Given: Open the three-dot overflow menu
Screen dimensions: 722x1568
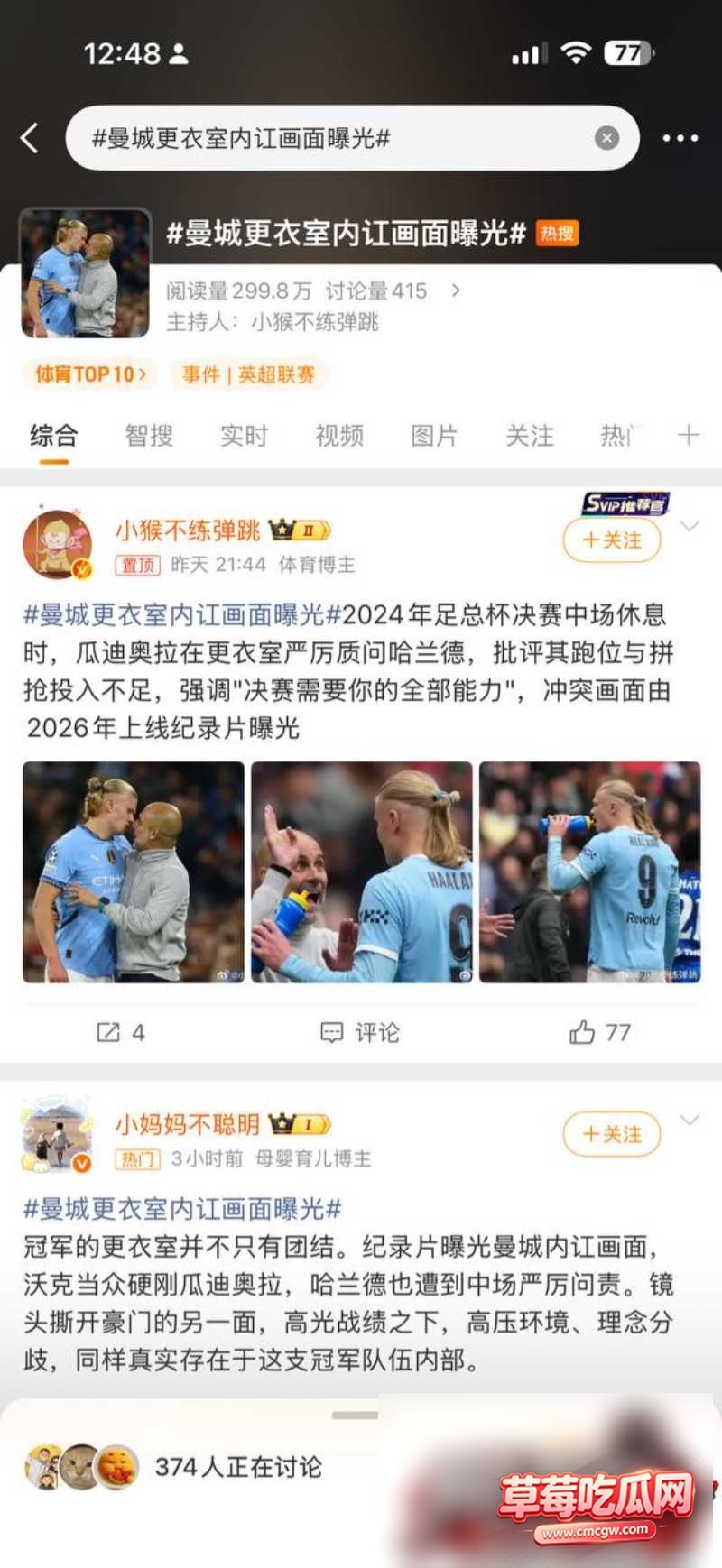Looking at the screenshot, I should (680, 138).
